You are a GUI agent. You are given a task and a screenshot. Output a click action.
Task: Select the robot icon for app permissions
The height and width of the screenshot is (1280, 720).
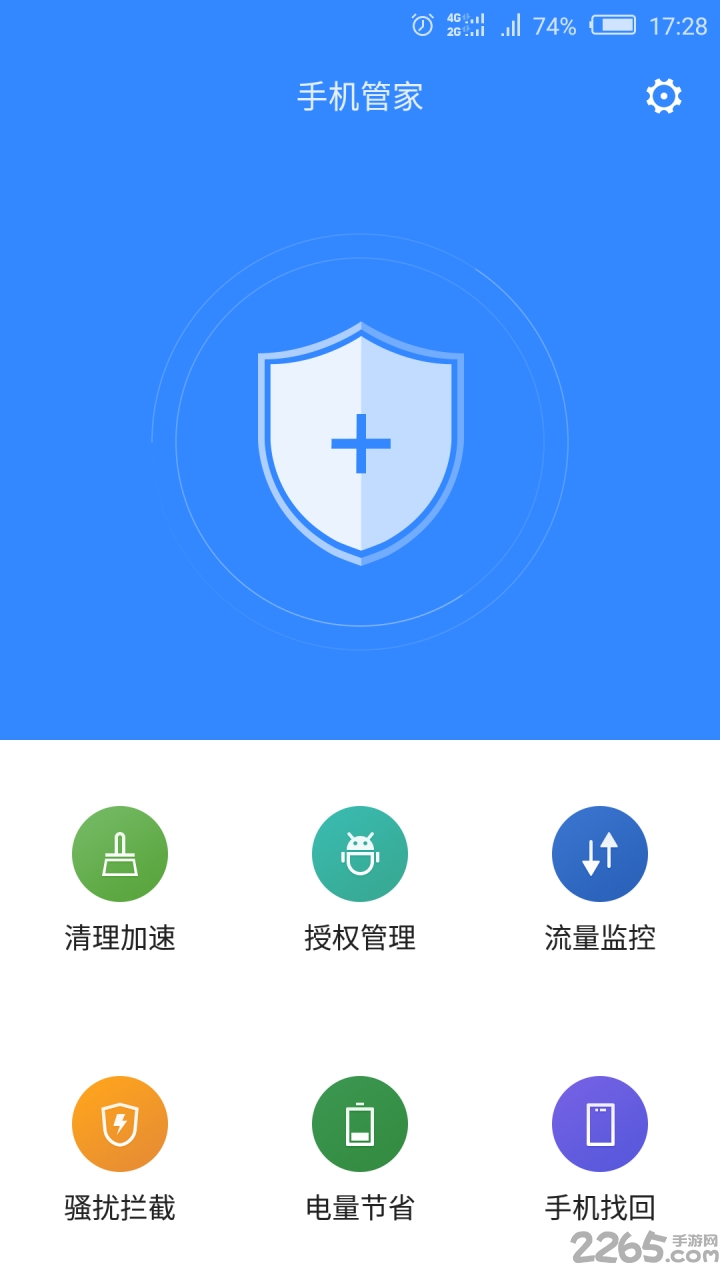(x=360, y=853)
